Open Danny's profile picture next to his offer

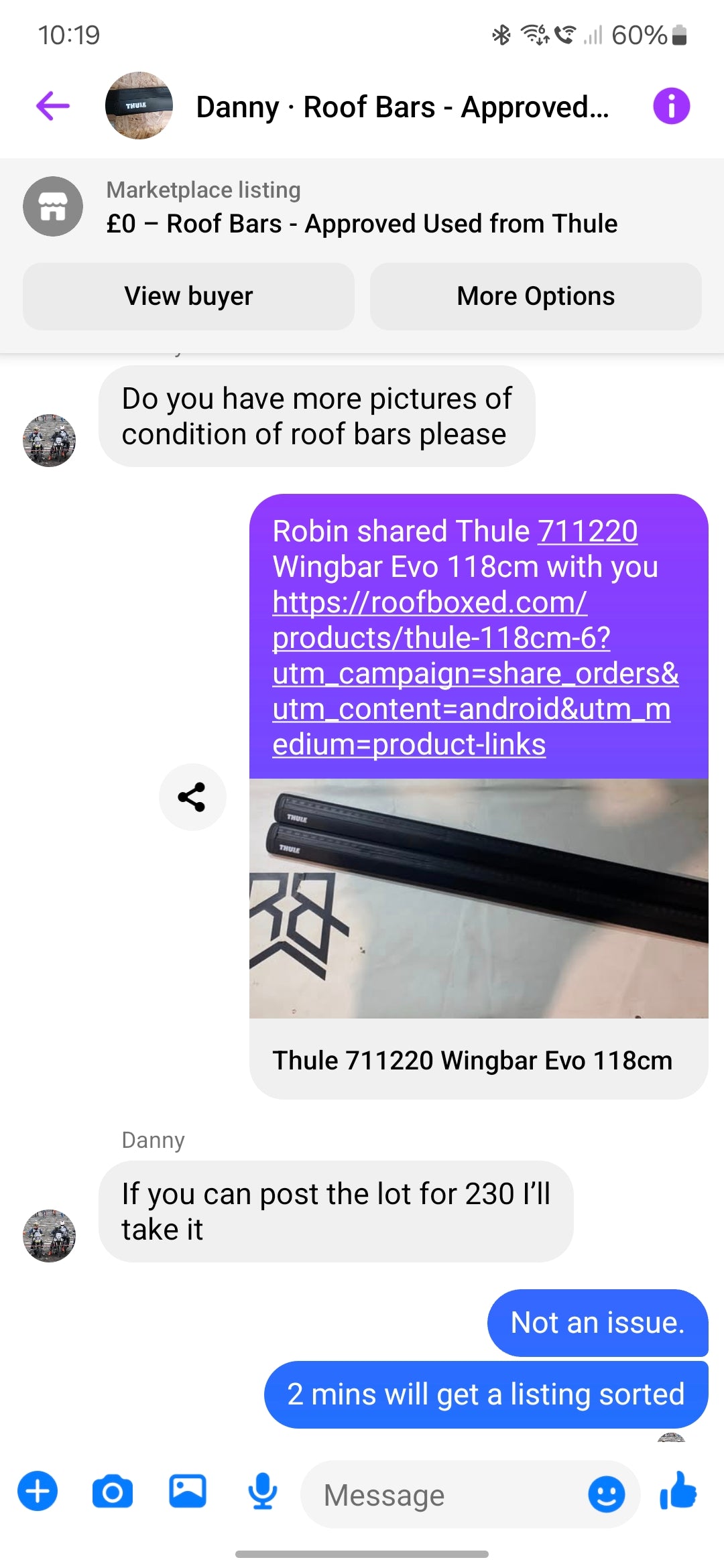(x=49, y=1236)
